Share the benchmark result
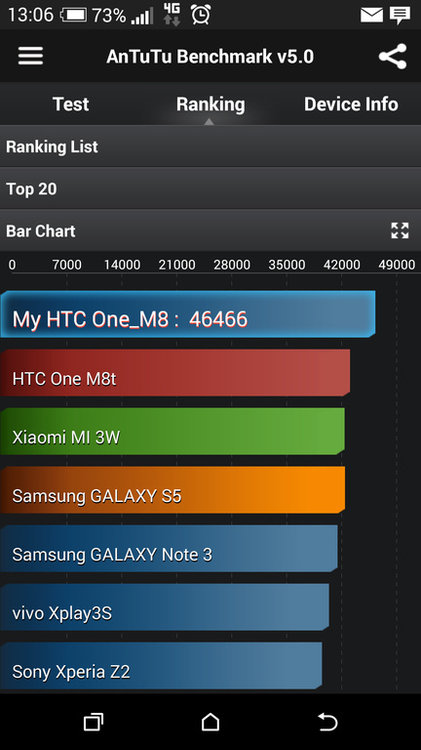421x750 pixels. 393,56
